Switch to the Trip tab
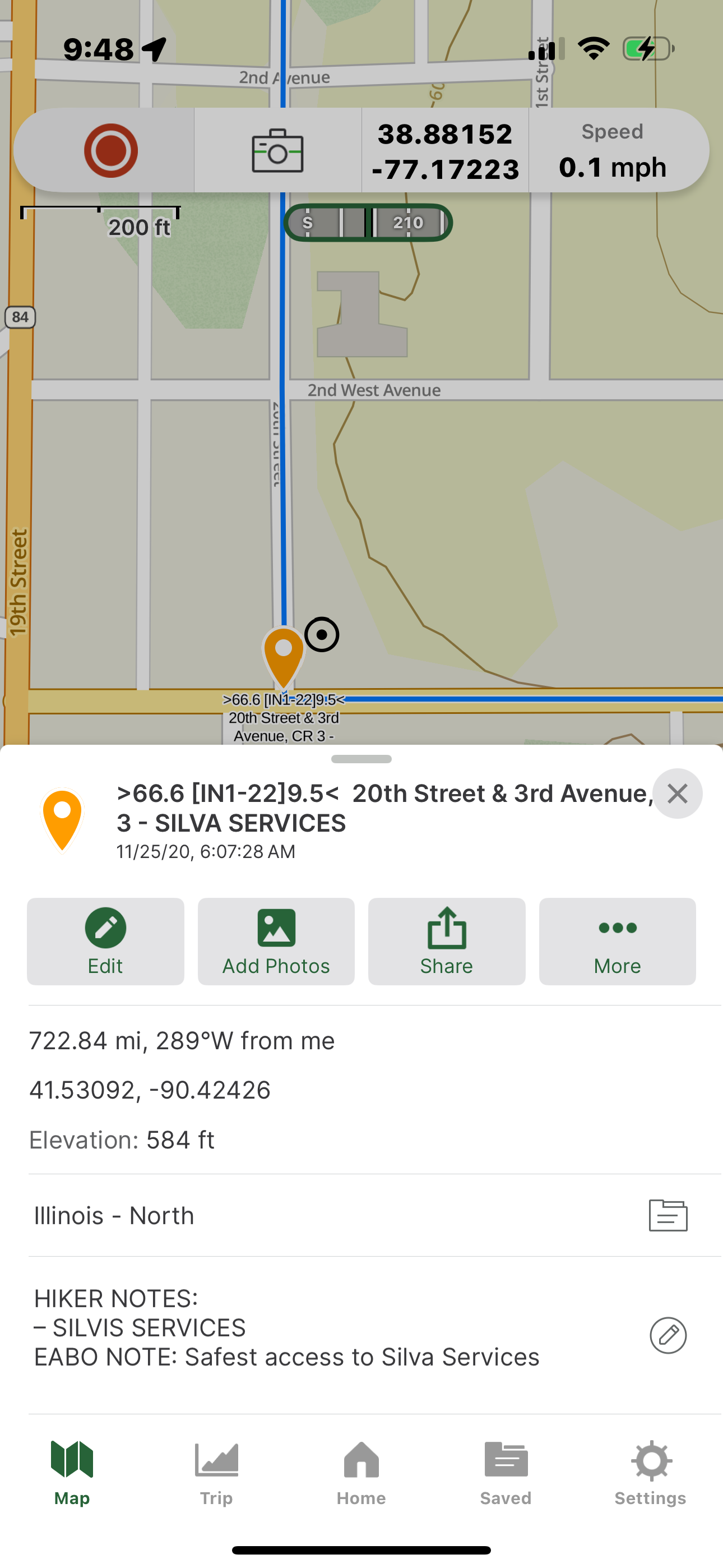This screenshot has height=1568, width=723. click(x=216, y=1473)
